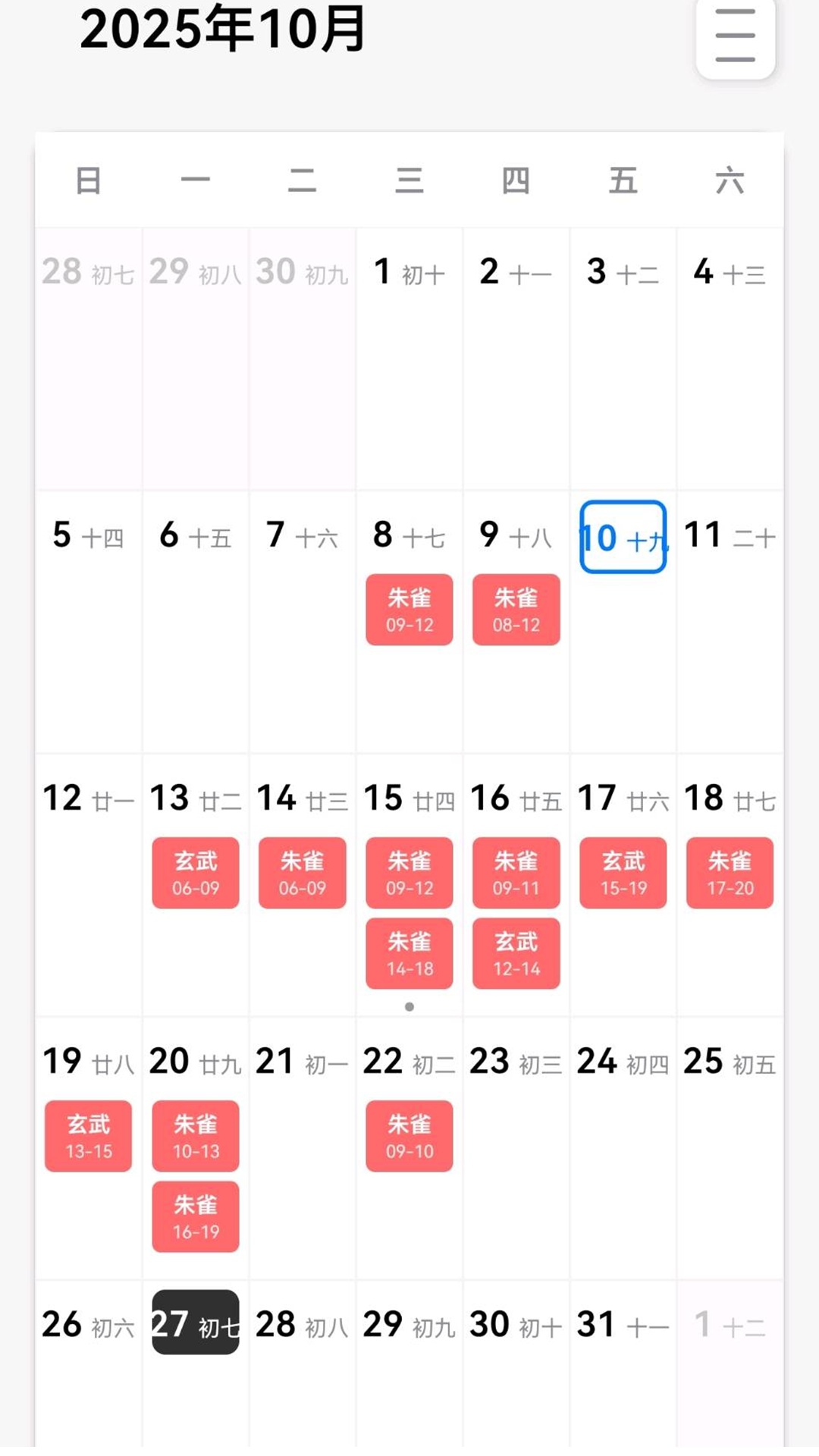Open 朱雀 16-19 event on October 20
Viewport: 819px width, 1456px height.
tap(196, 1216)
